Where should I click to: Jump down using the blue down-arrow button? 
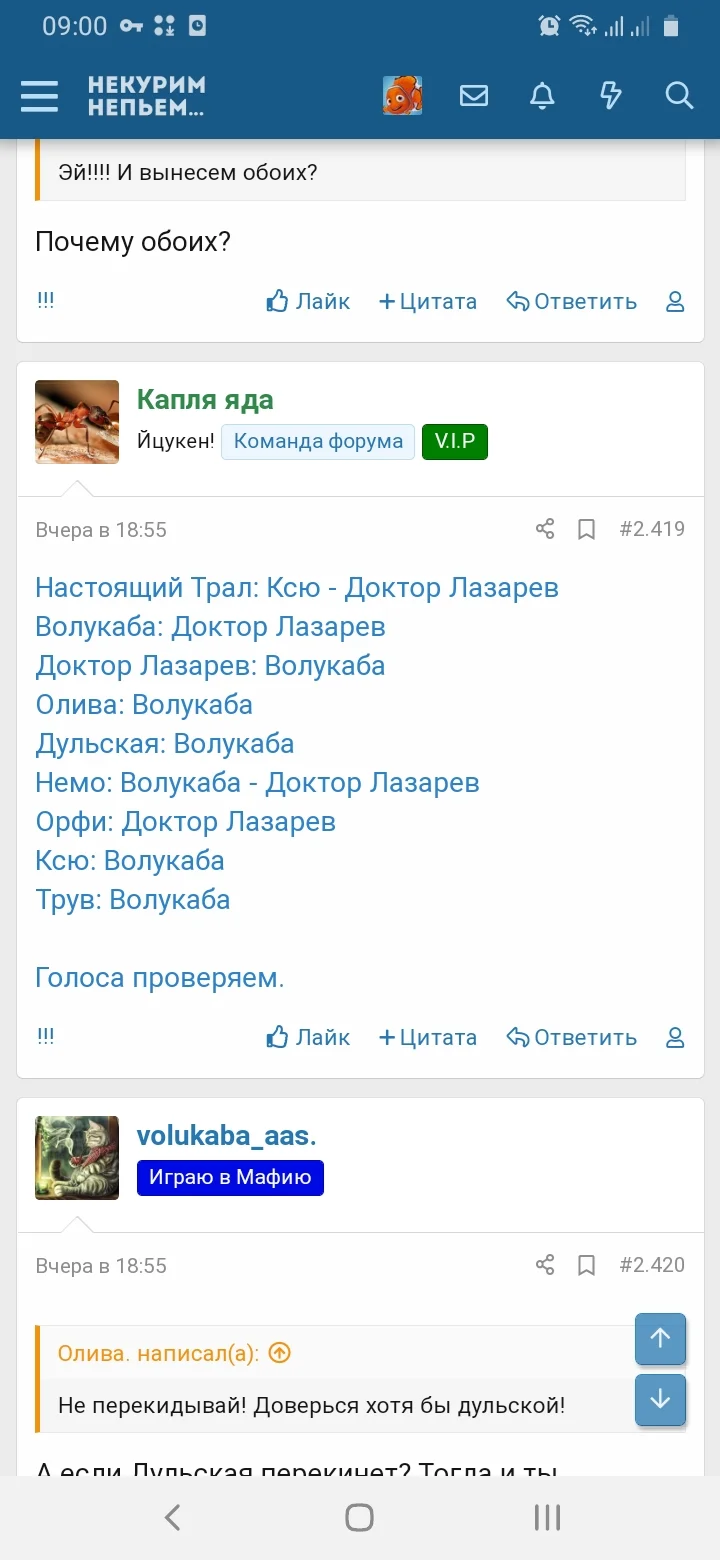tap(660, 1400)
